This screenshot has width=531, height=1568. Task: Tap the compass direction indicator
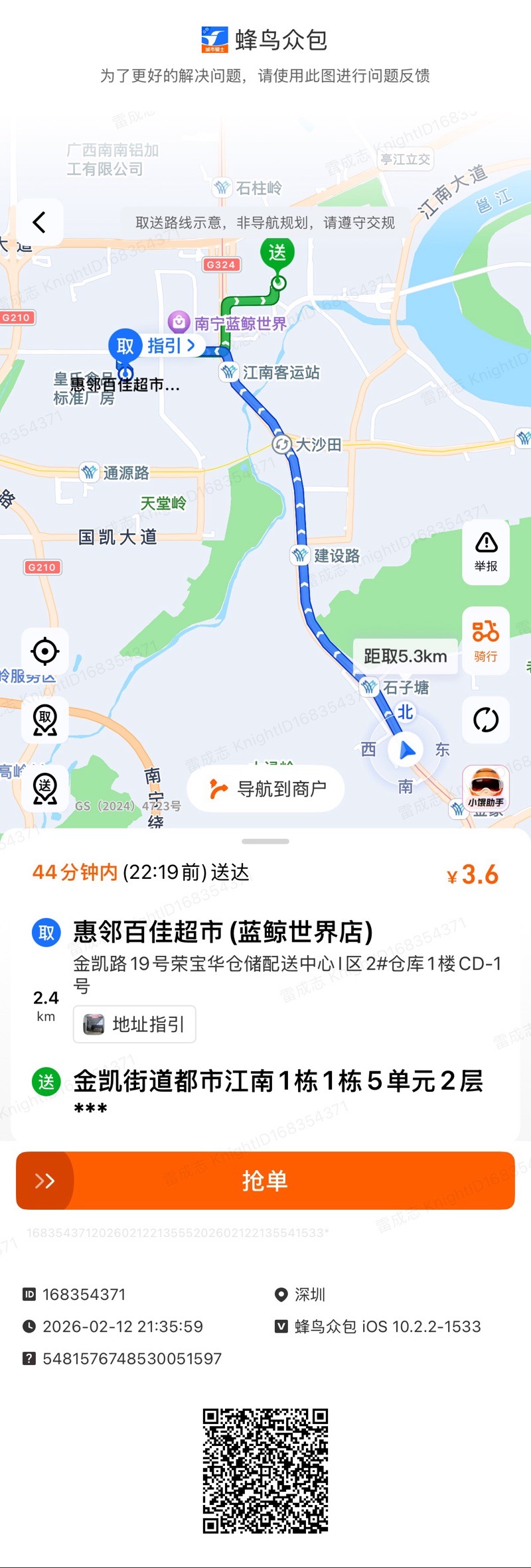[x=406, y=750]
